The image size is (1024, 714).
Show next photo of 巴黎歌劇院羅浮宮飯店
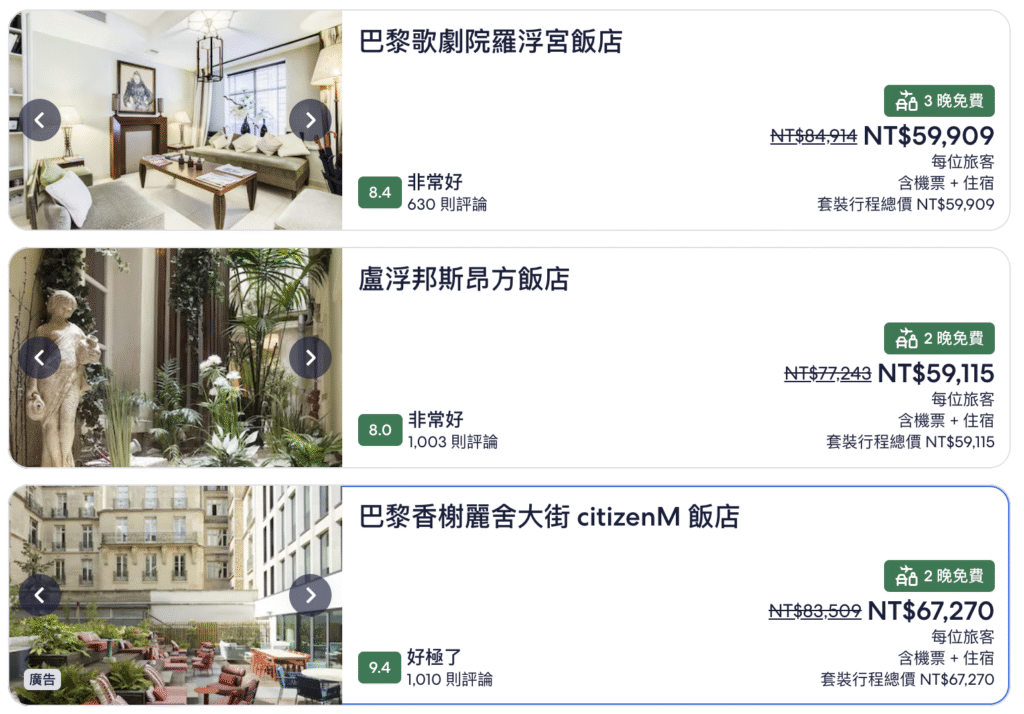pos(310,120)
